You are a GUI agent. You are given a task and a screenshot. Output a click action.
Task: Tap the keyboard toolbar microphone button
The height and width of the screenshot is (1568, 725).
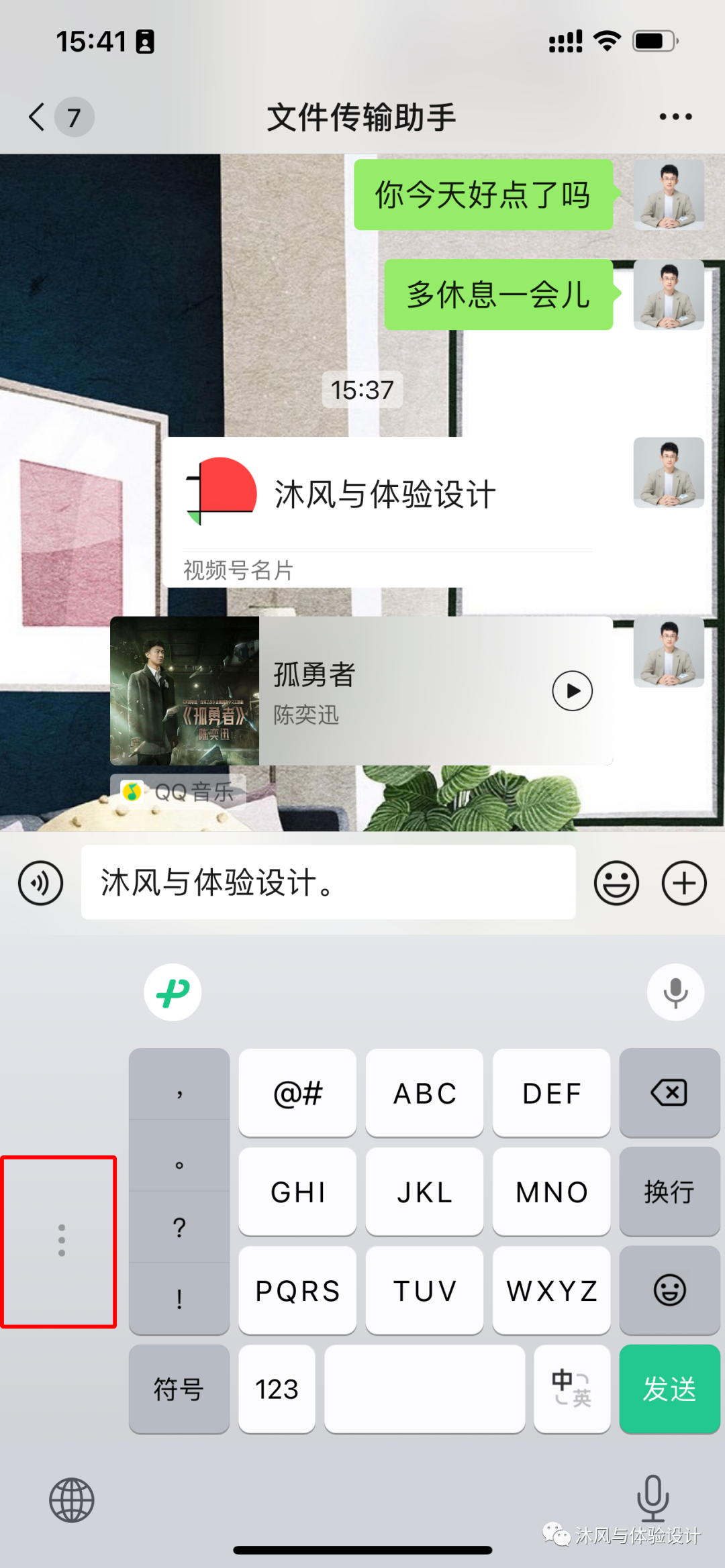(x=675, y=992)
